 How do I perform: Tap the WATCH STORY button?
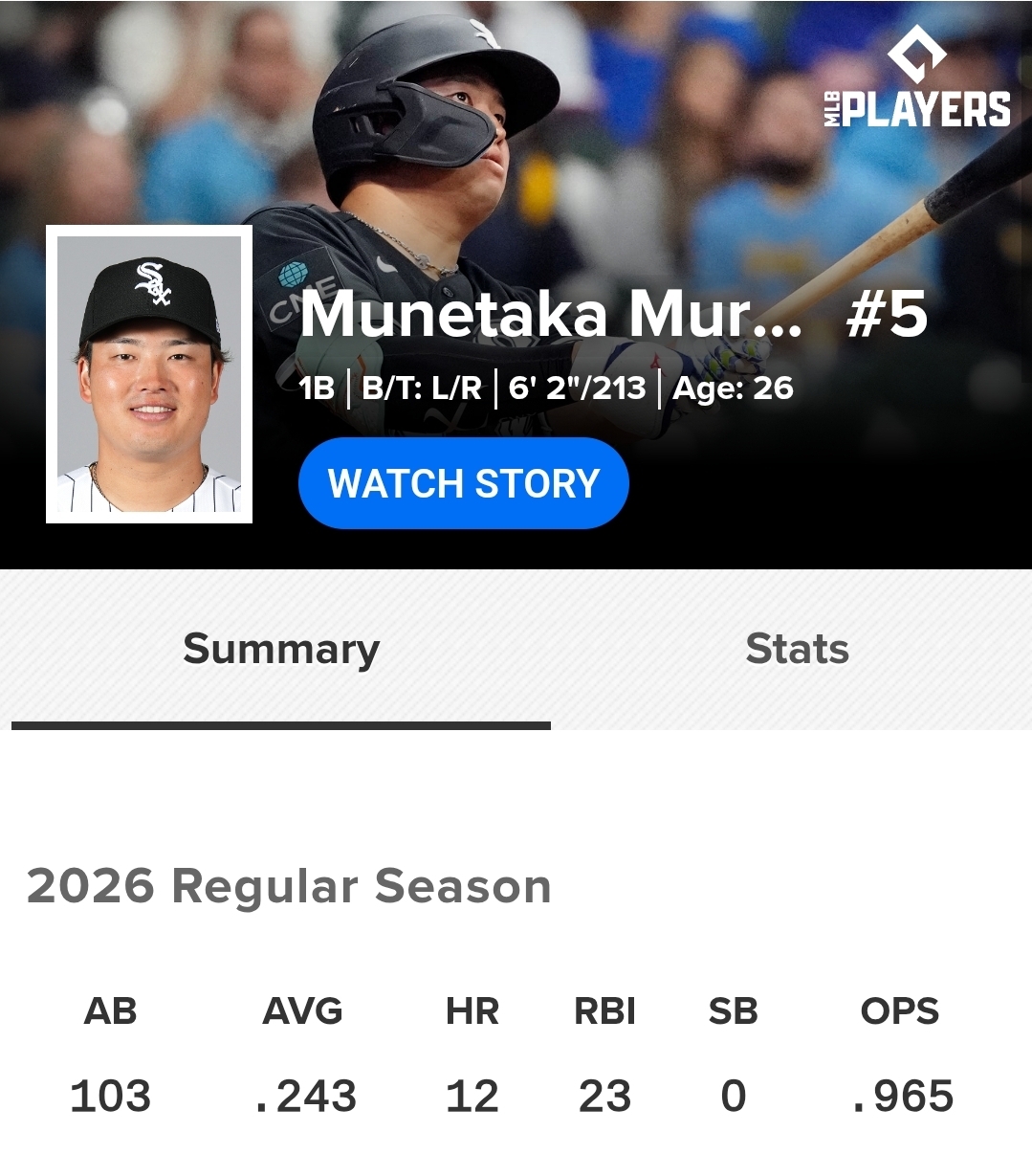(x=463, y=483)
